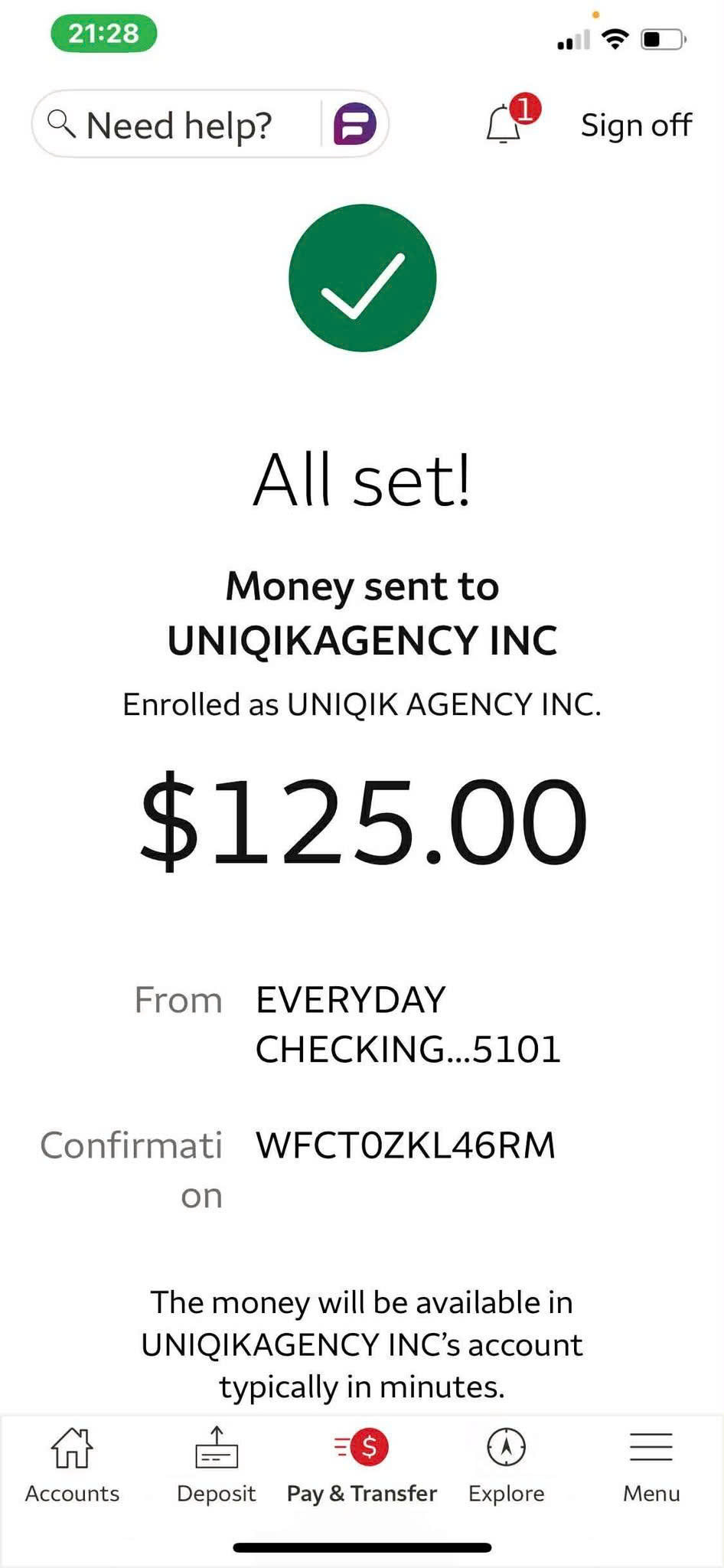The image size is (724, 1568).
Task: Sign off from the account
Action: tap(635, 125)
